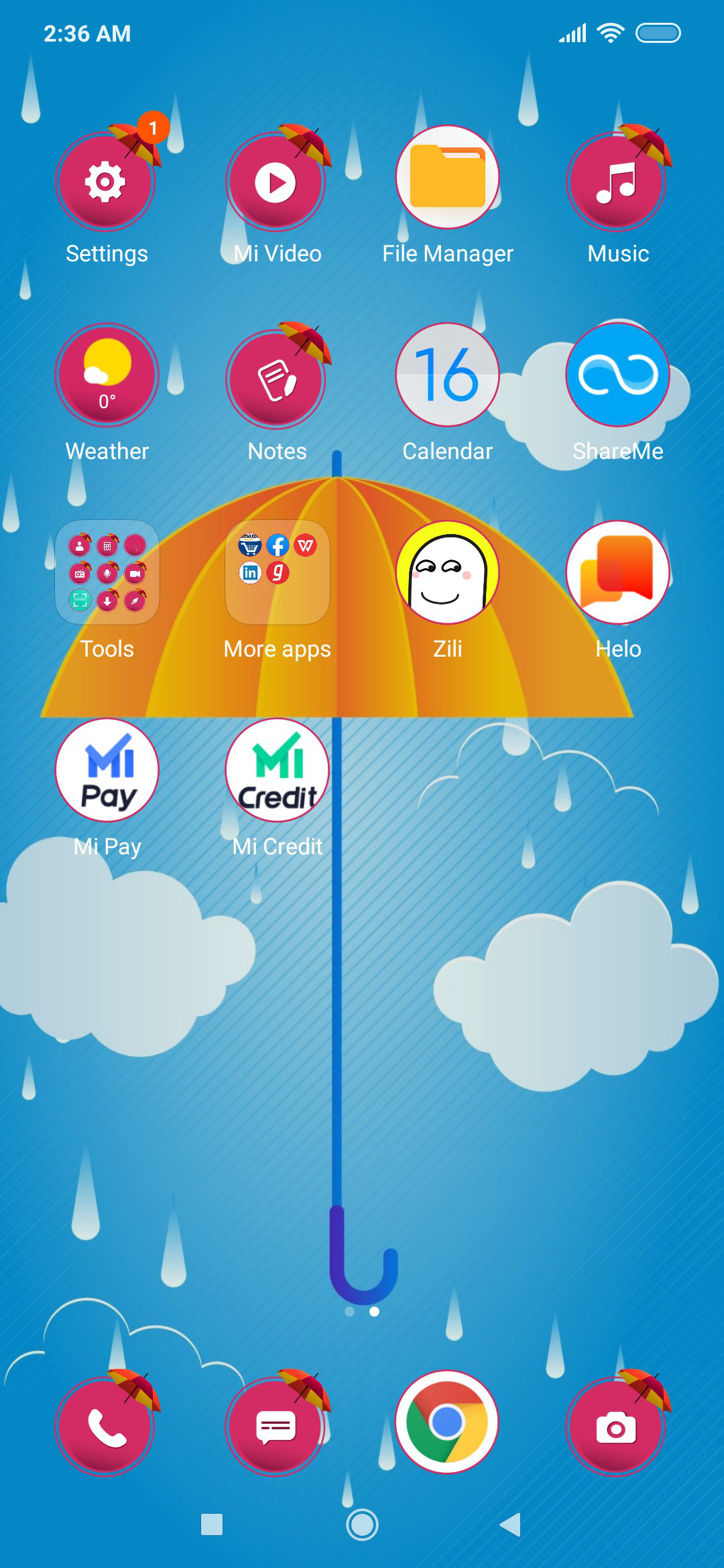The height and width of the screenshot is (1568, 724).
Task: Open the Phone dialer in the dock
Action: tap(106, 1425)
